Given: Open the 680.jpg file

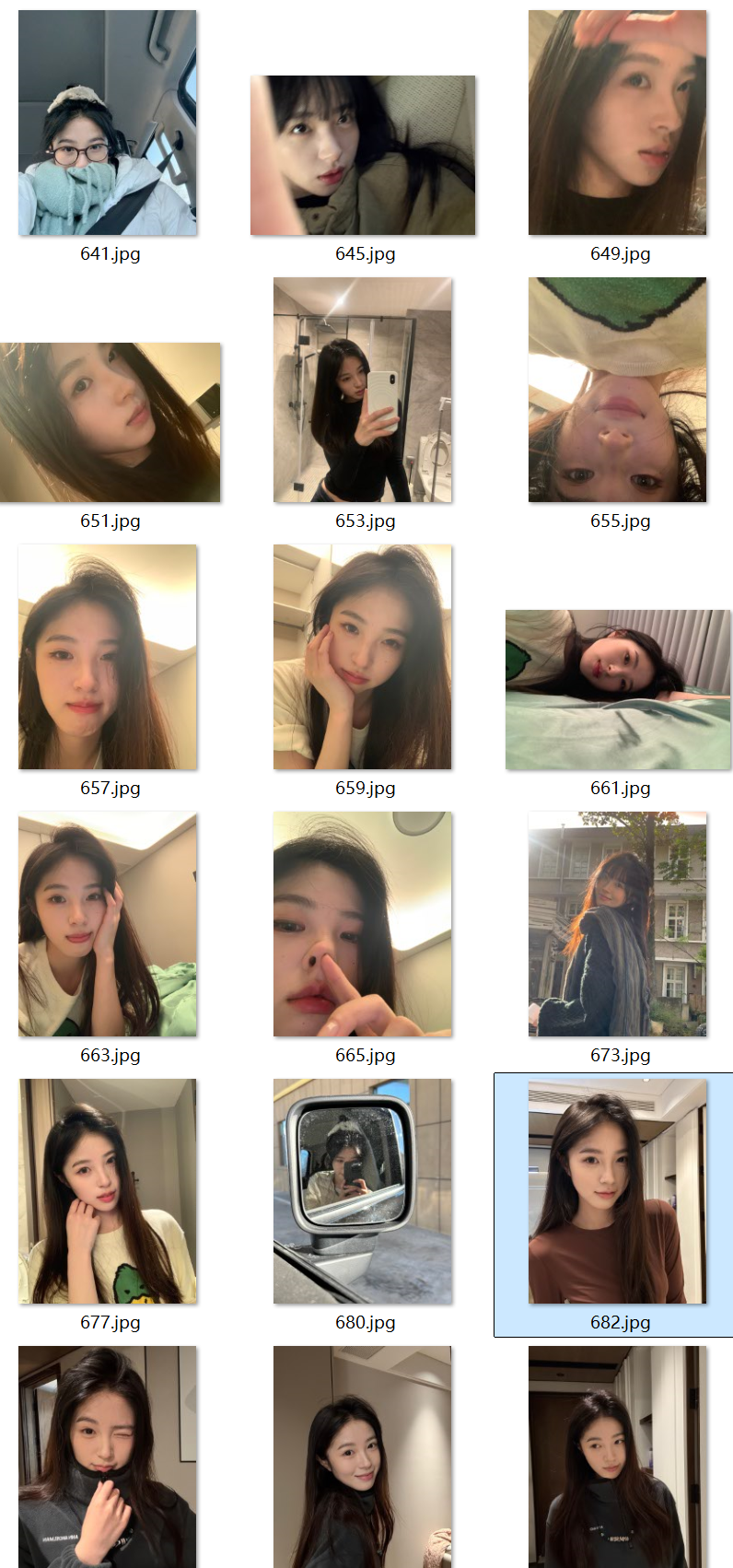Looking at the screenshot, I should point(363,1191).
